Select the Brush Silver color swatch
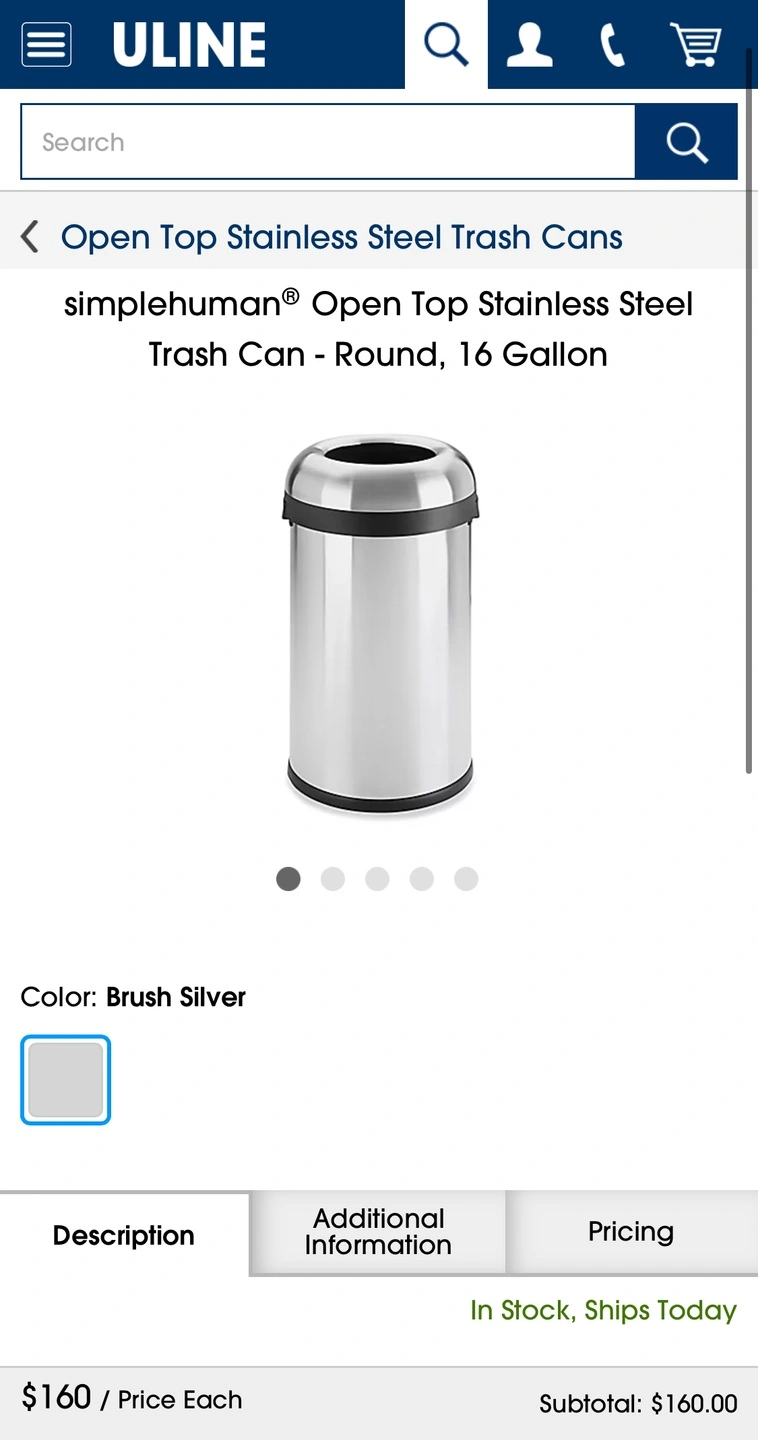 tap(66, 1080)
